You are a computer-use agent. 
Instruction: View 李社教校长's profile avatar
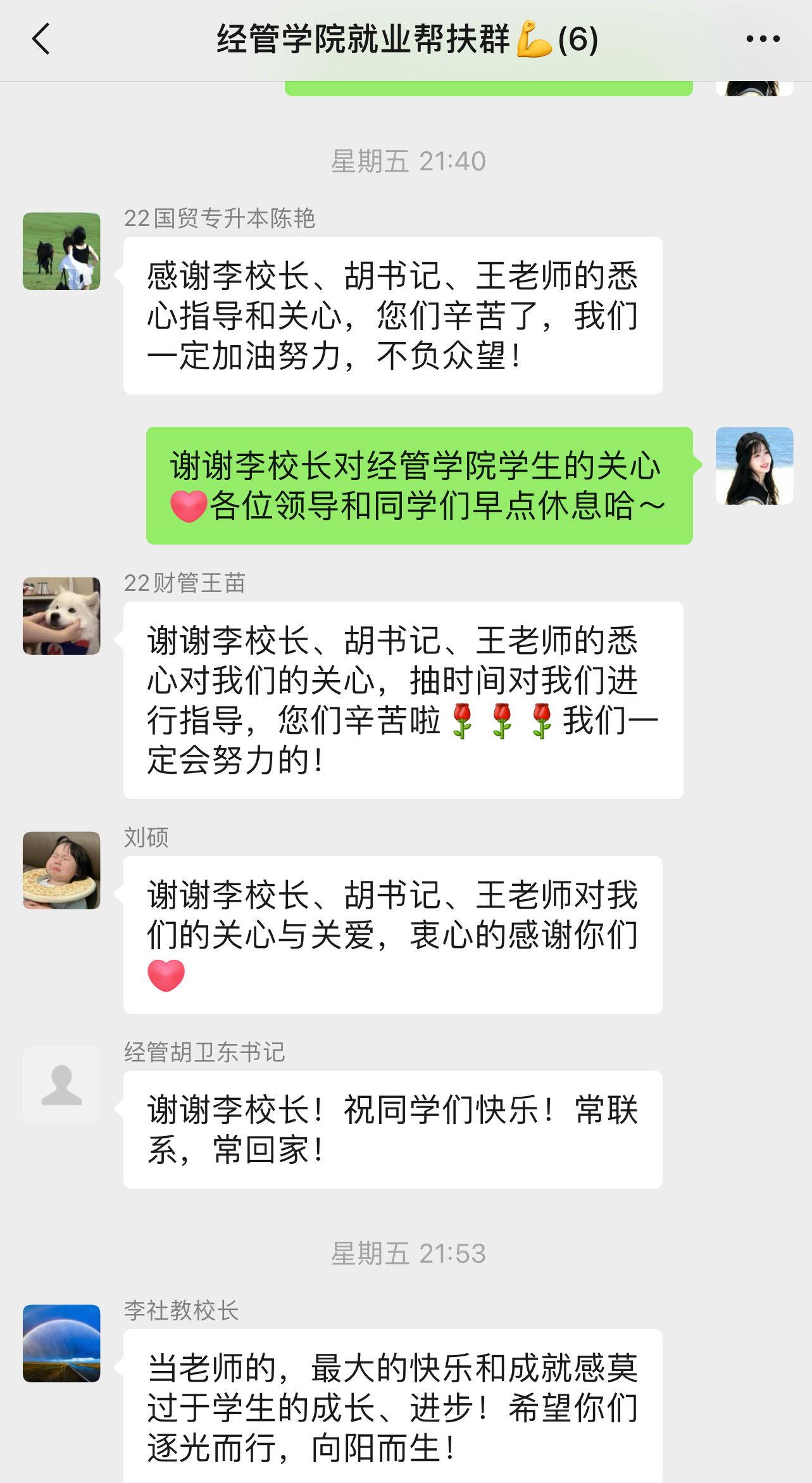coord(61,1342)
